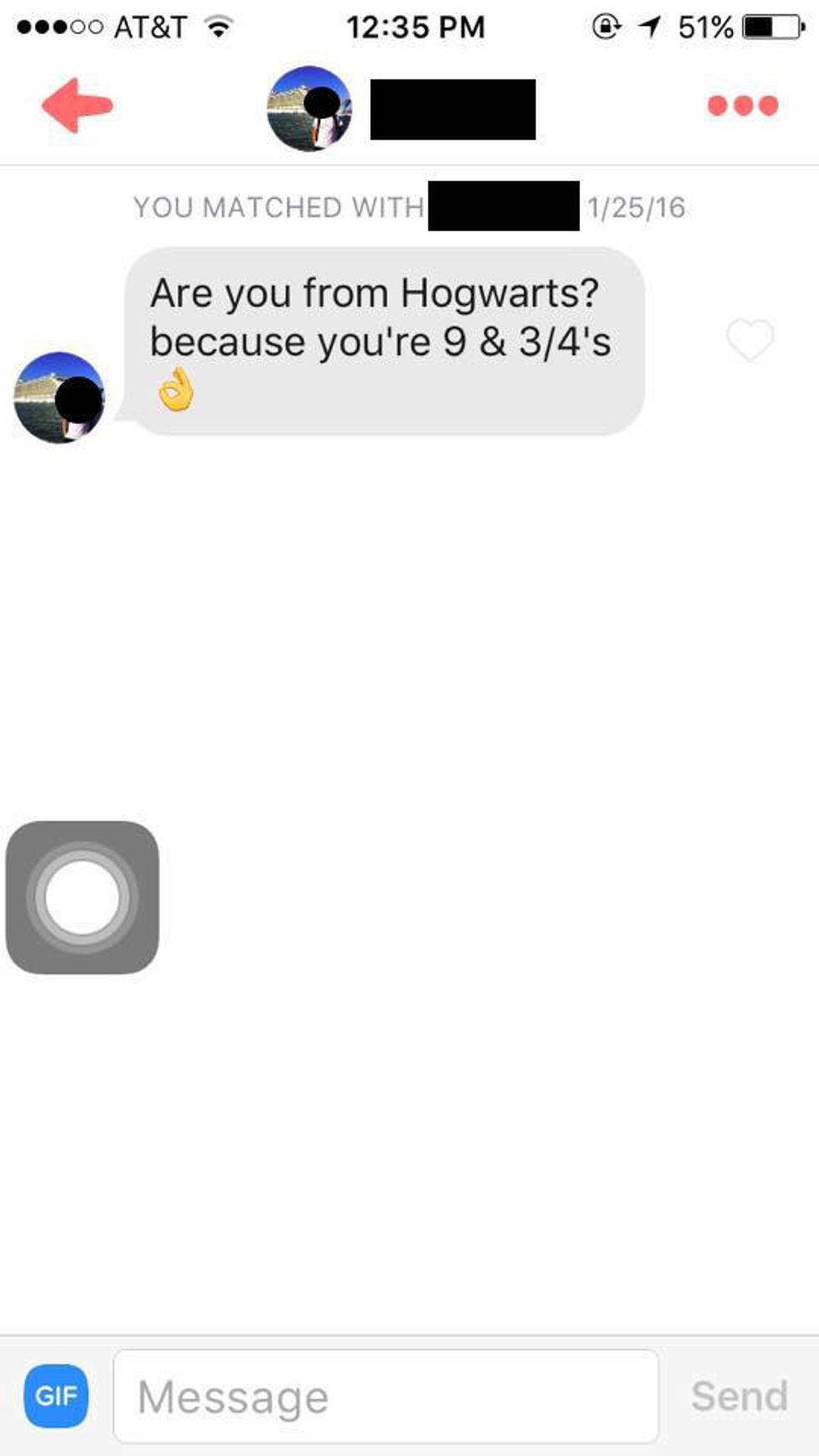Like the Hogwarts message with the heart

tap(750, 340)
